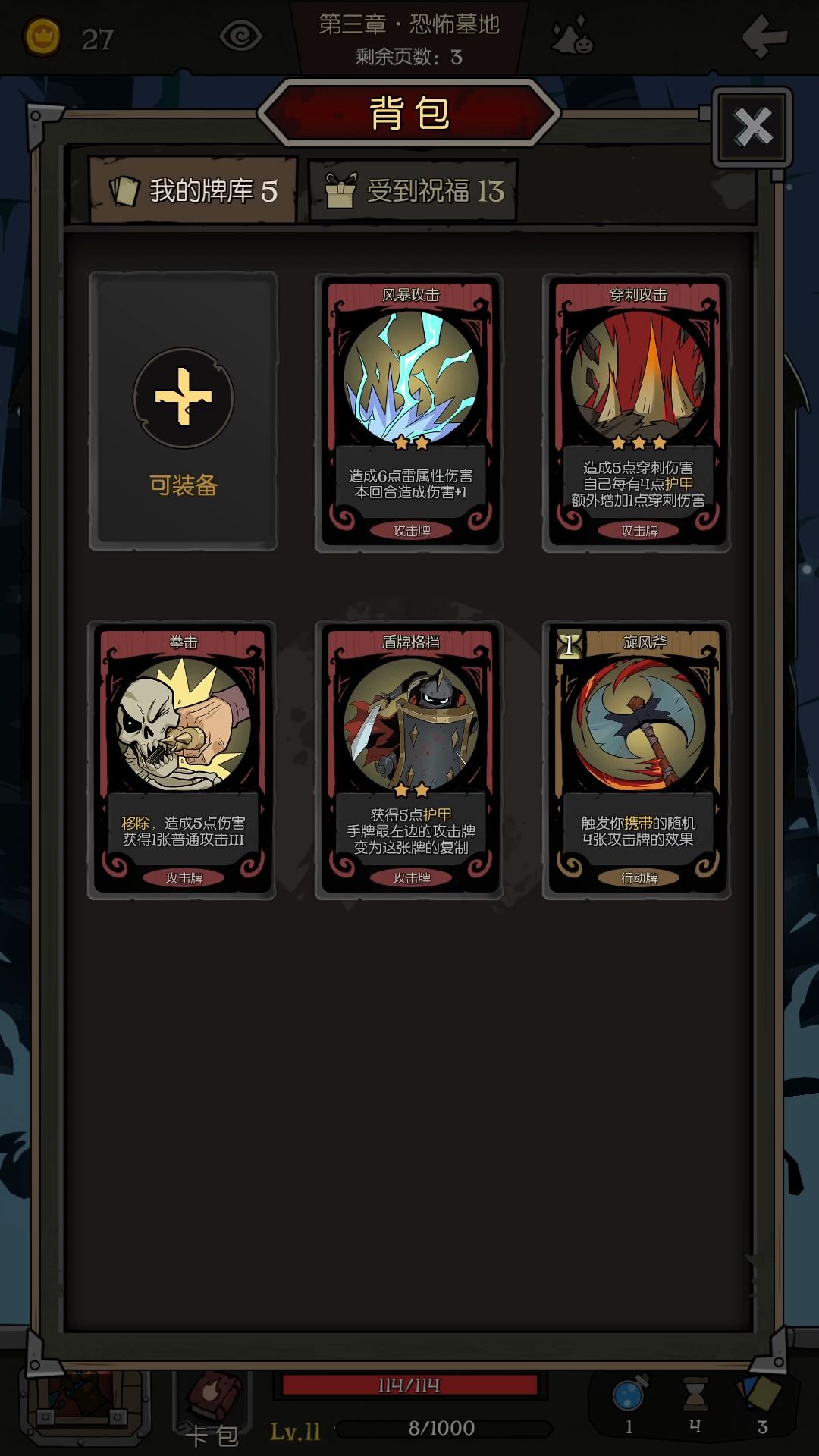Close the 背包 backpack window
Image resolution: width=819 pixels, height=1456 pixels.
click(752, 127)
